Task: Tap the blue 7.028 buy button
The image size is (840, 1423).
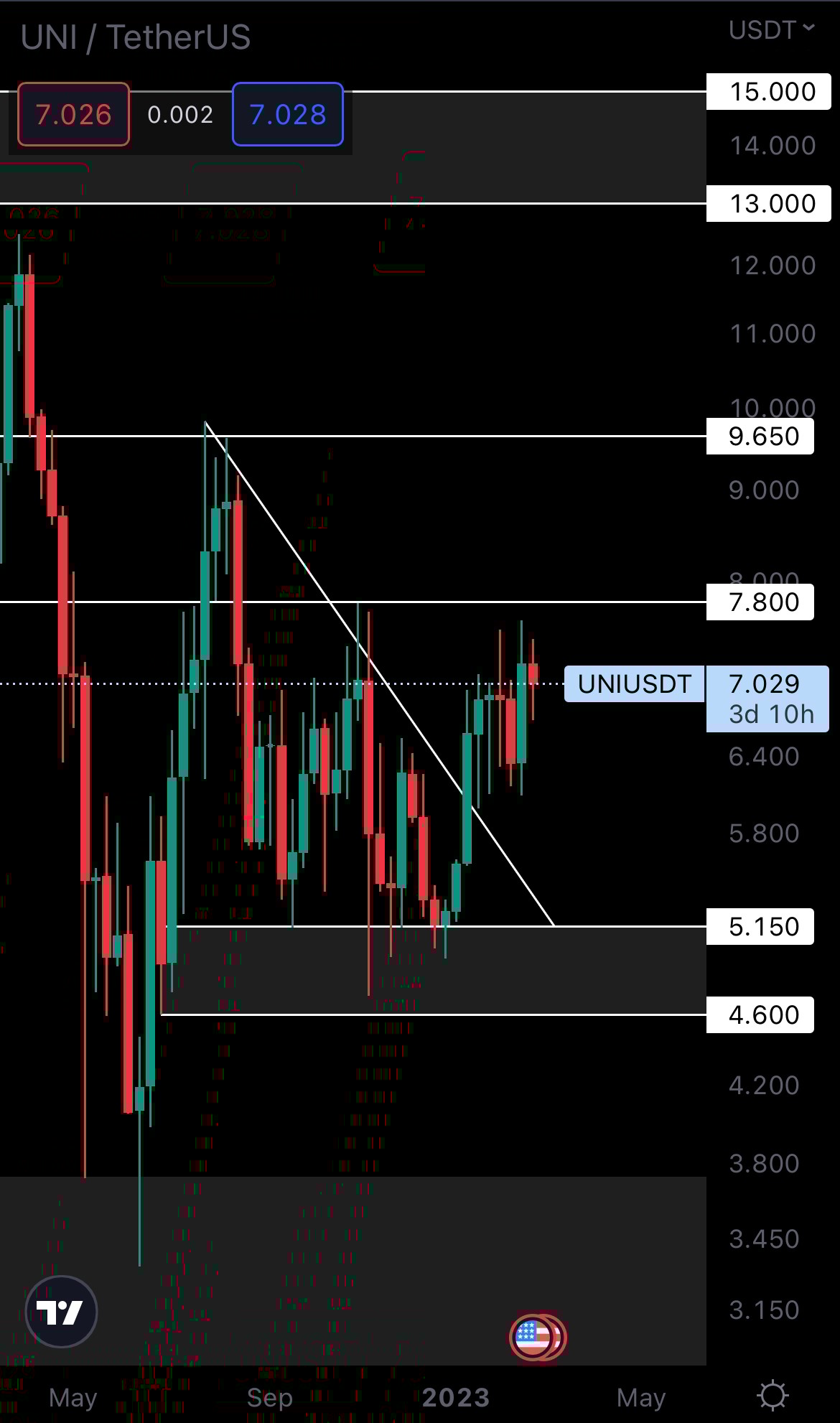Action: [x=287, y=114]
